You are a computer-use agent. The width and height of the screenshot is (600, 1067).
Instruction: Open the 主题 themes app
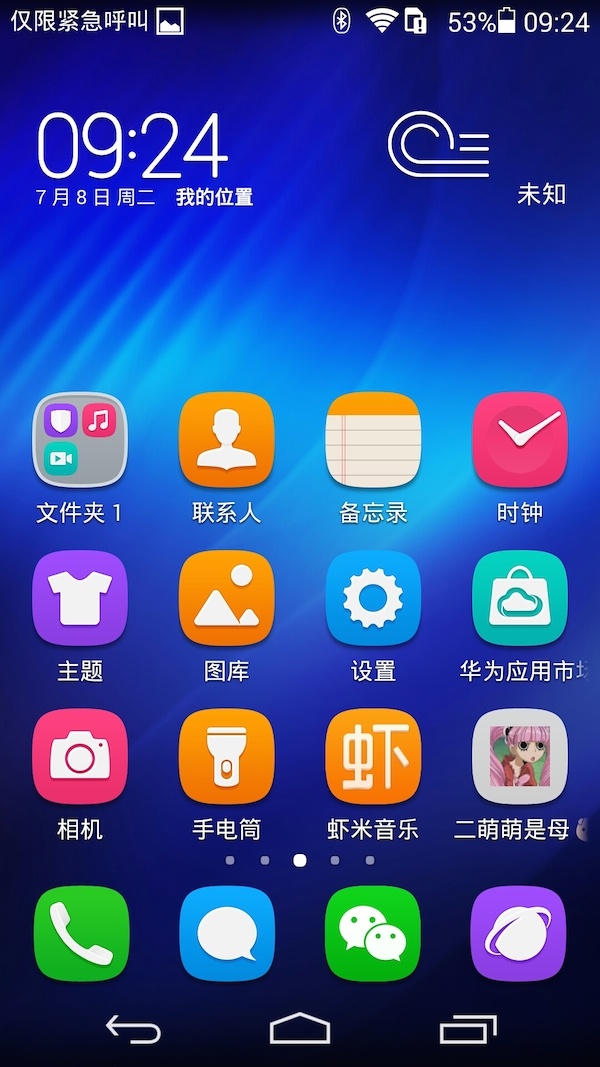[x=80, y=598]
